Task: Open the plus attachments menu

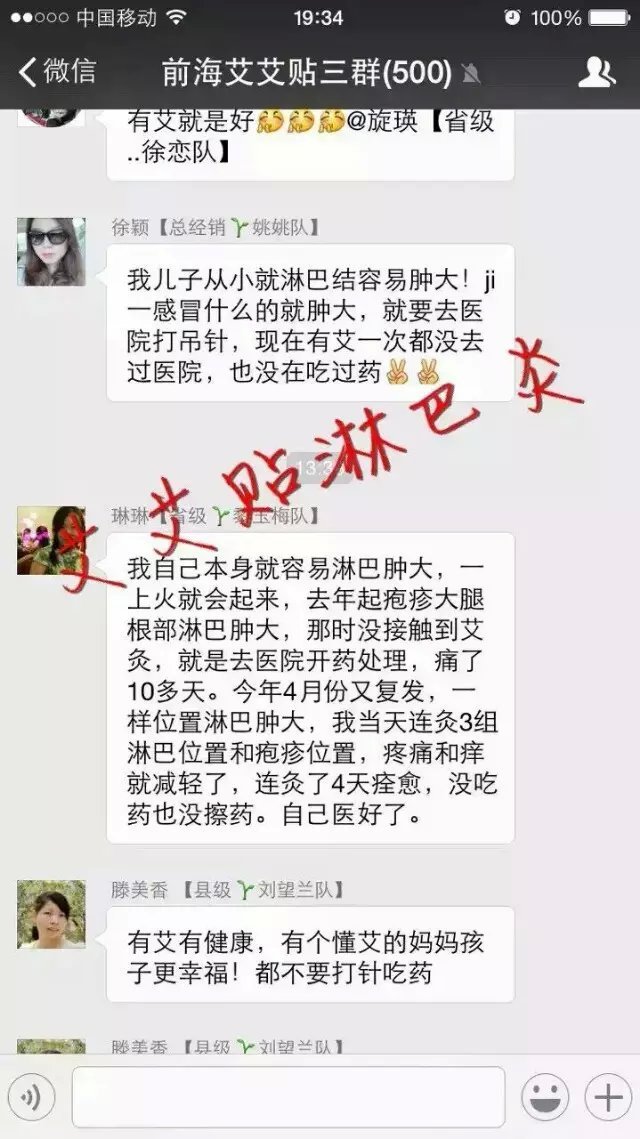Action: [608, 1098]
